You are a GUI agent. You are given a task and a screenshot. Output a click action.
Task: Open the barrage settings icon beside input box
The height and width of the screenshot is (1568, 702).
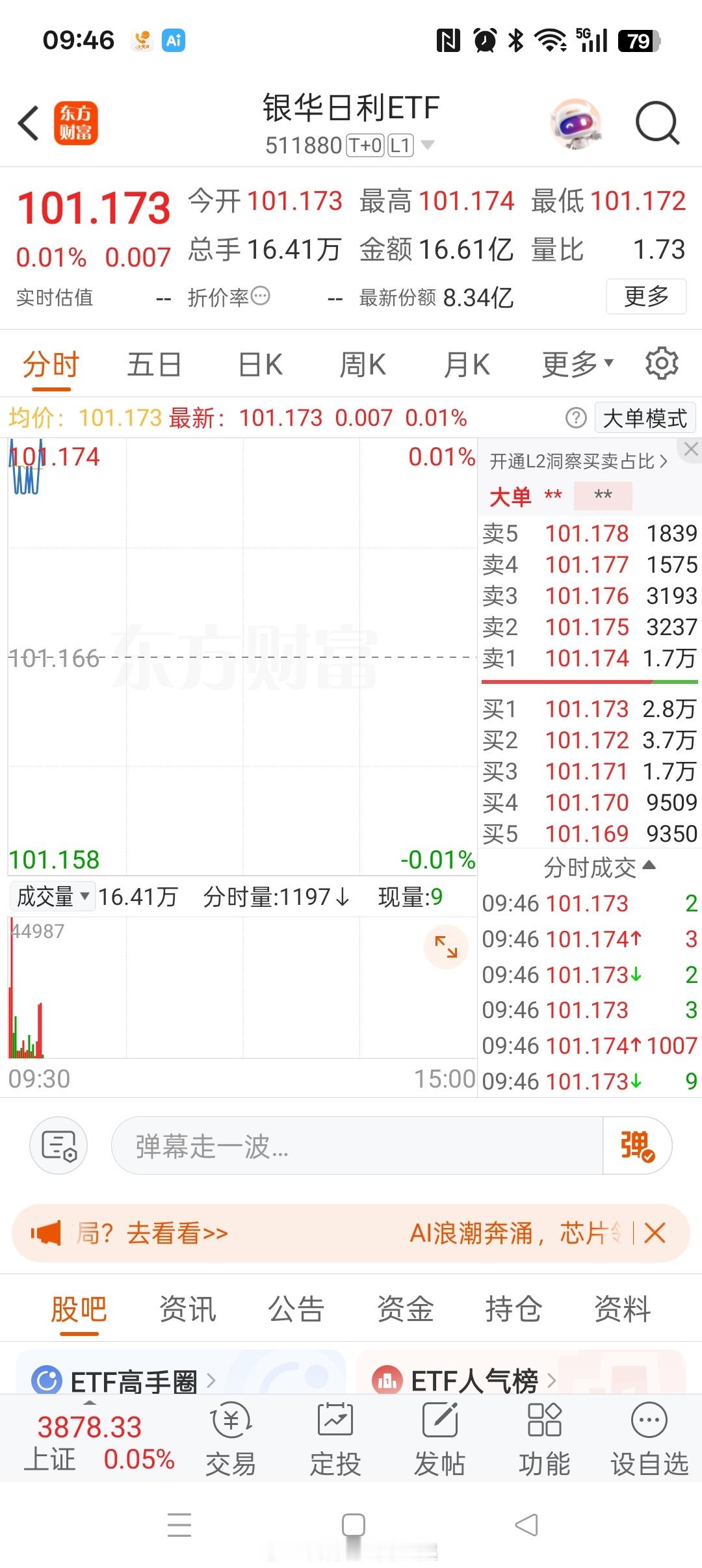click(x=58, y=1145)
